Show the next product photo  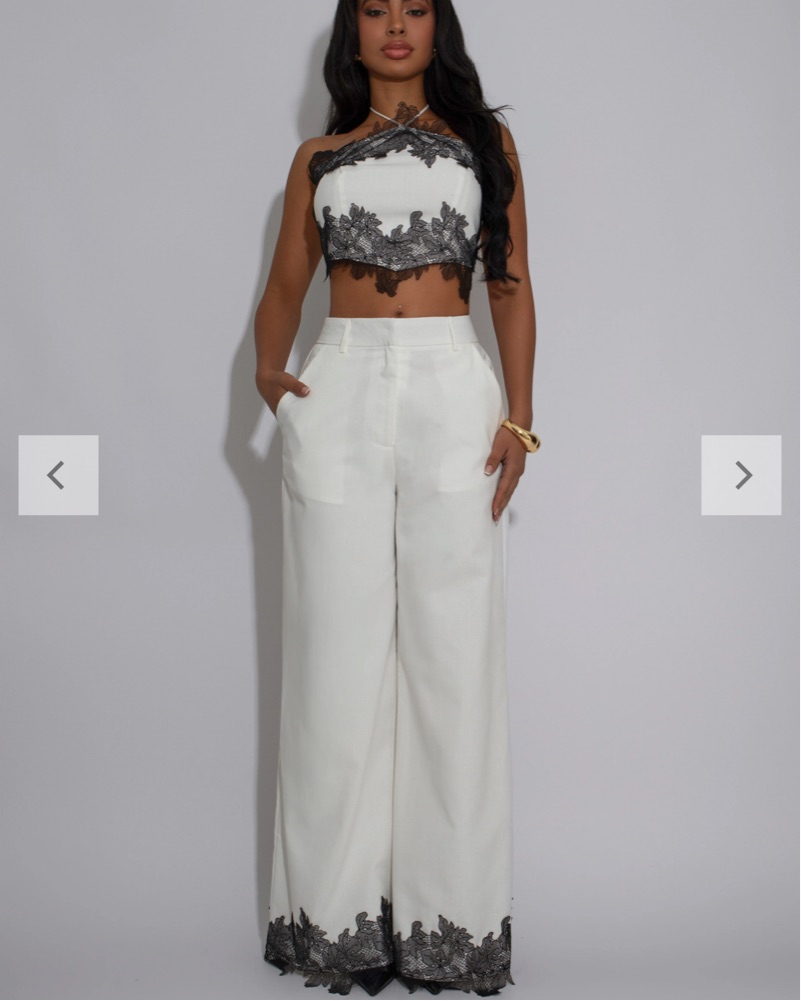741,475
